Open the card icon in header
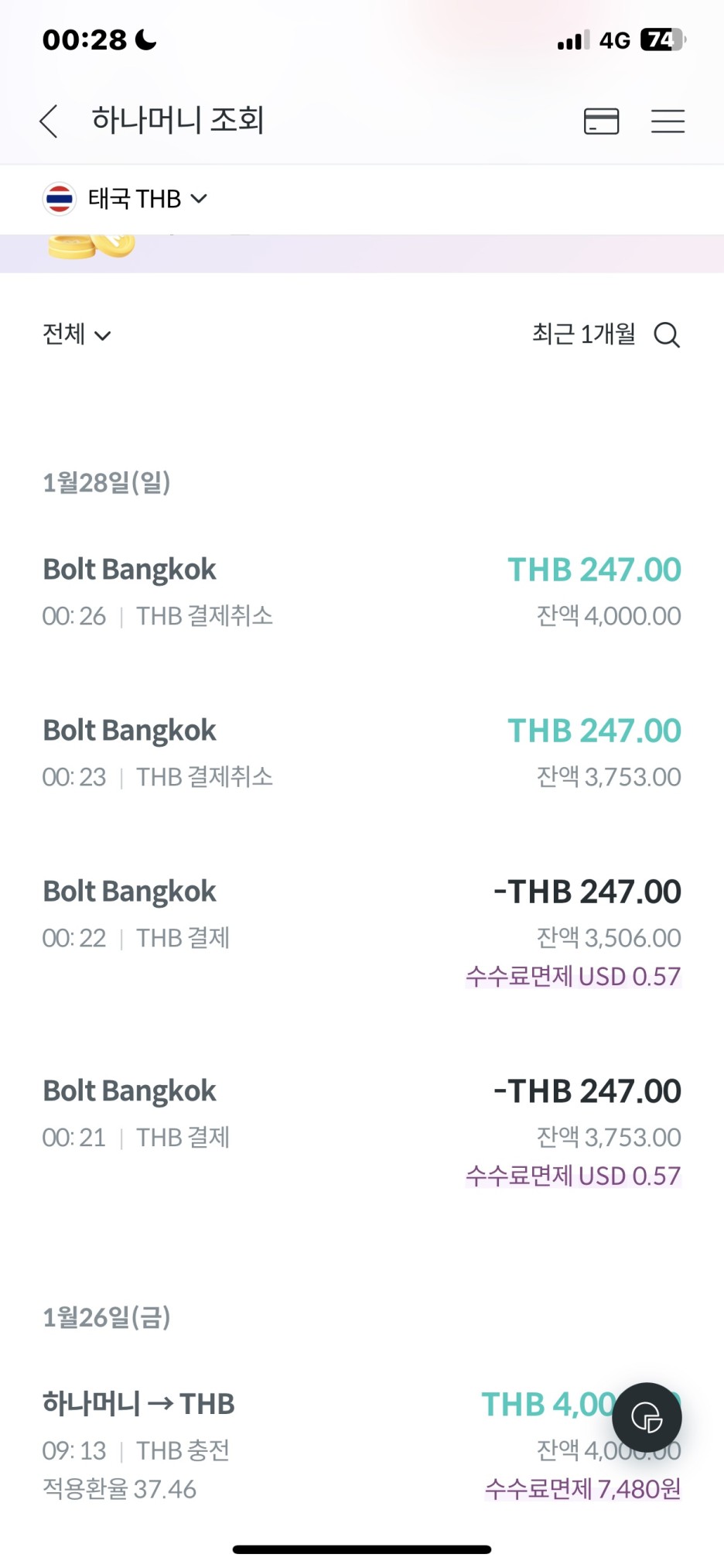Screen dimensions: 724x1568 tap(601, 122)
